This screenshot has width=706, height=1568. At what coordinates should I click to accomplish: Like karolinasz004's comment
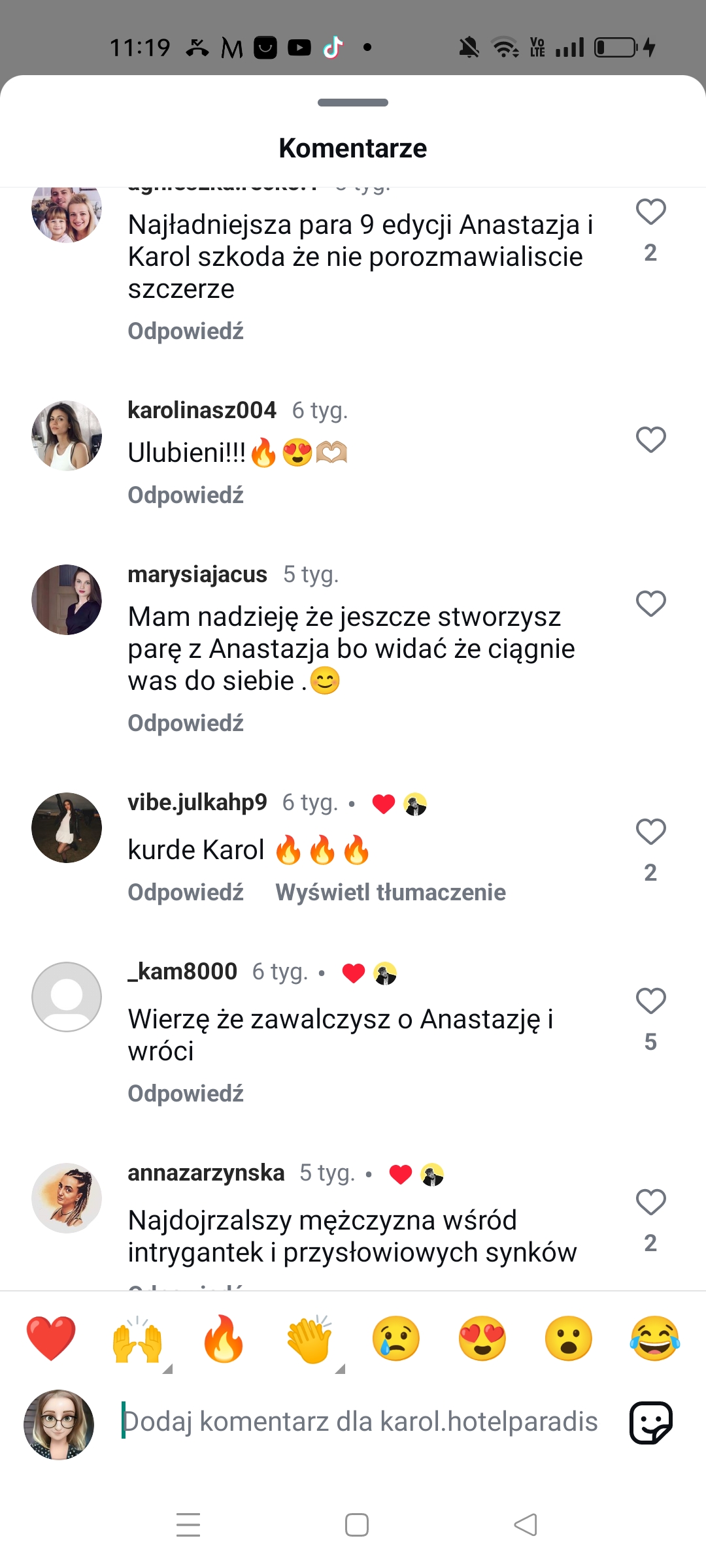click(650, 440)
